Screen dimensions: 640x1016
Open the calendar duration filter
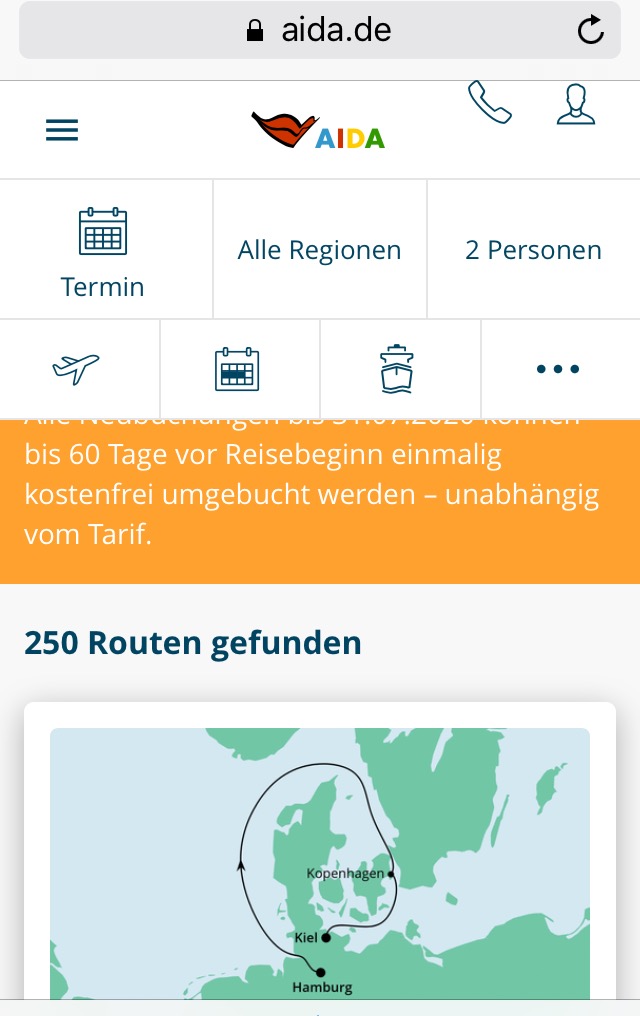(238, 369)
